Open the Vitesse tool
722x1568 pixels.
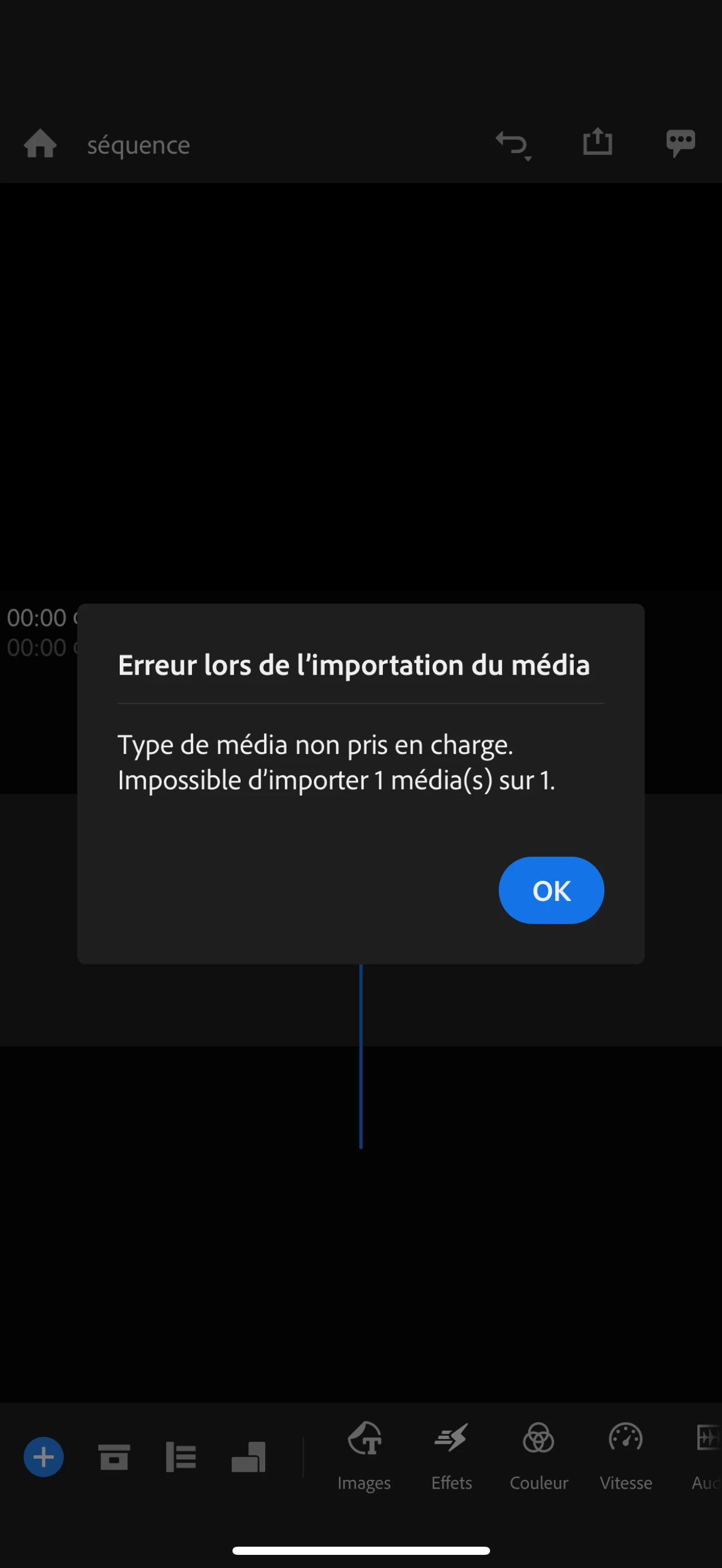click(x=626, y=1455)
